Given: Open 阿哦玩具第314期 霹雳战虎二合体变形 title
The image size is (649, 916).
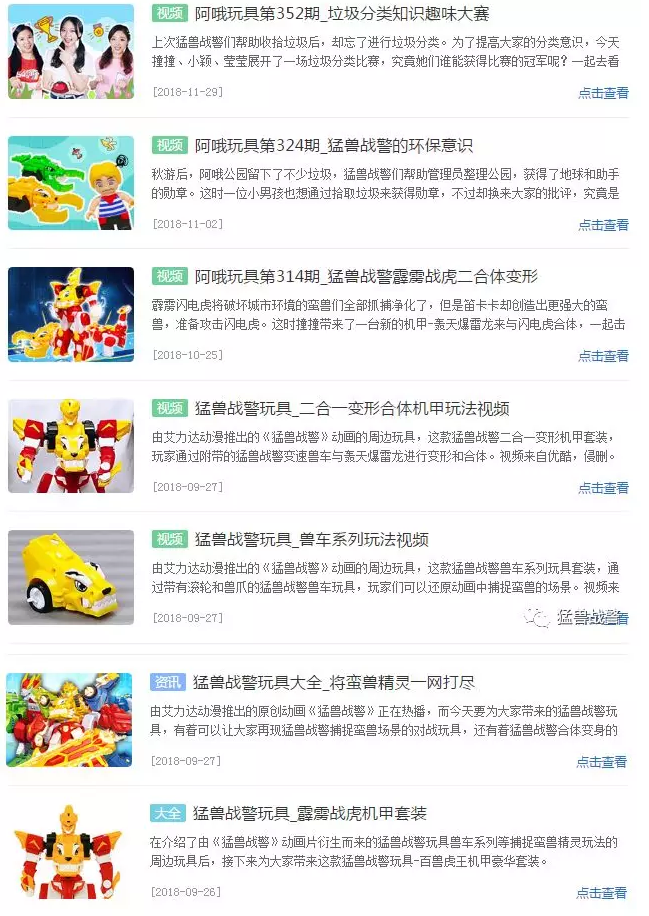Looking at the screenshot, I should tap(366, 277).
